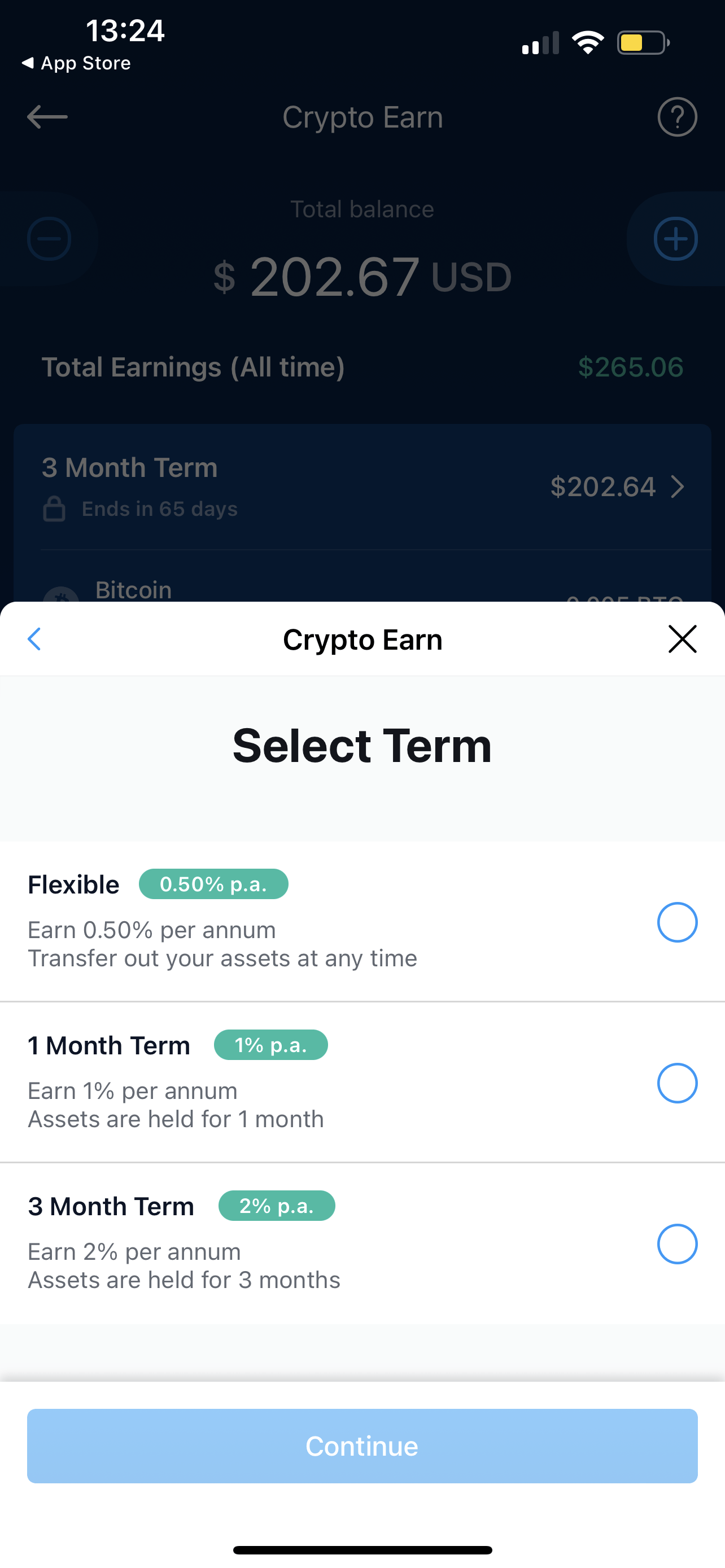Pick the 3 Month Term at 2% p.a.
The width and height of the screenshot is (725, 1568).
coord(676,1243)
